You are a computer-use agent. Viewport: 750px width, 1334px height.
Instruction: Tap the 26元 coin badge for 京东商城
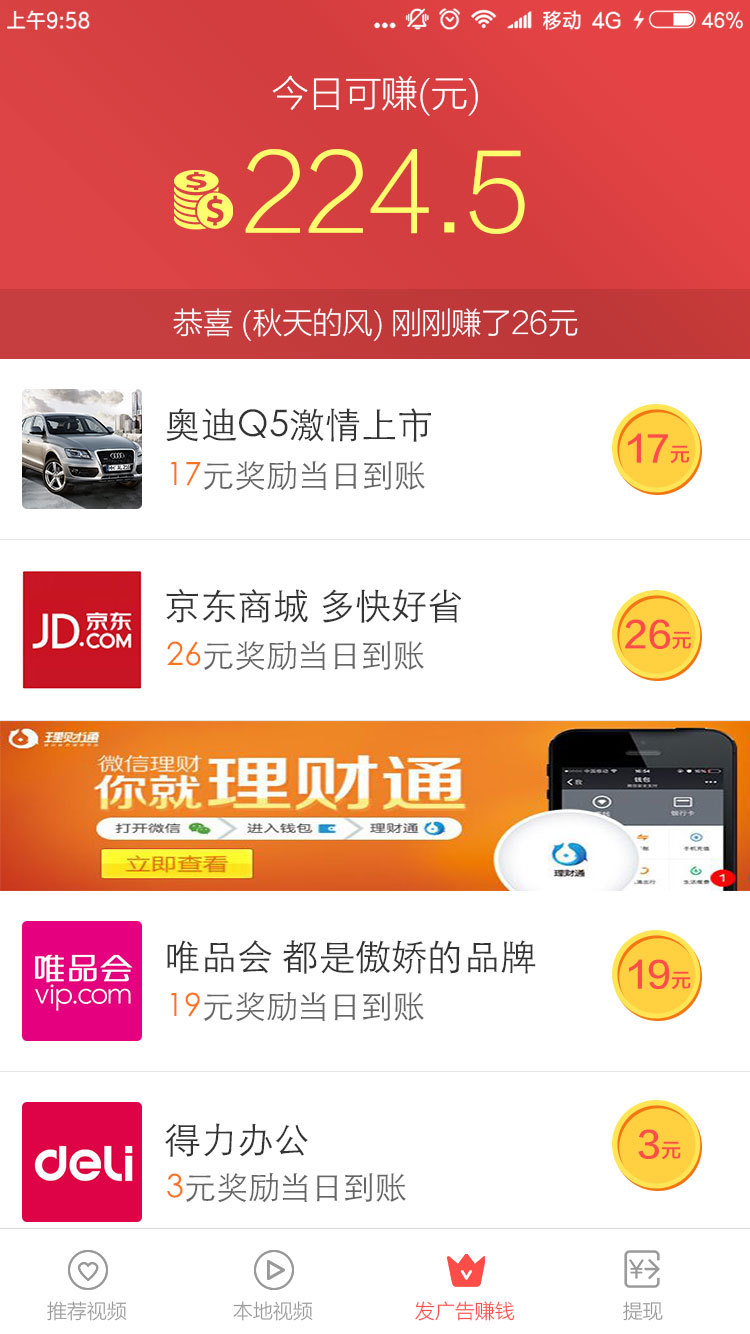coord(657,635)
